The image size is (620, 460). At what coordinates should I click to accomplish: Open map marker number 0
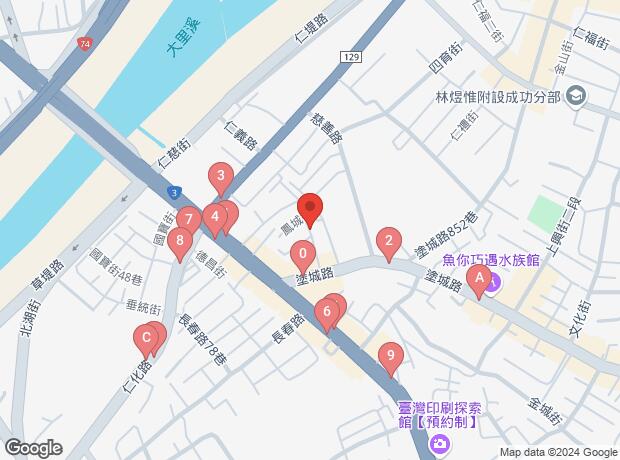(x=303, y=253)
